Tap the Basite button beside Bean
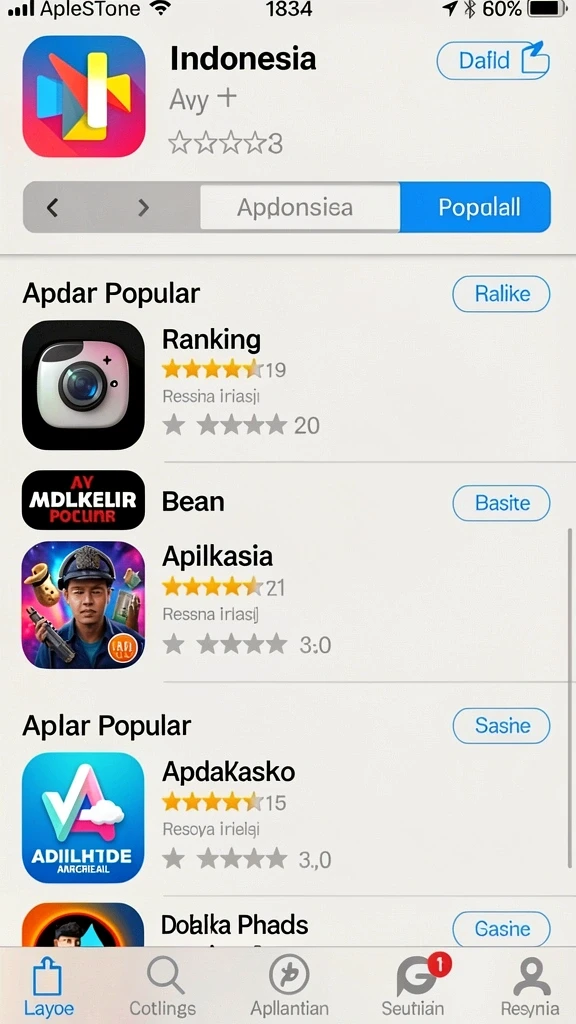576x1024 pixels. click(x=501, y=503)
